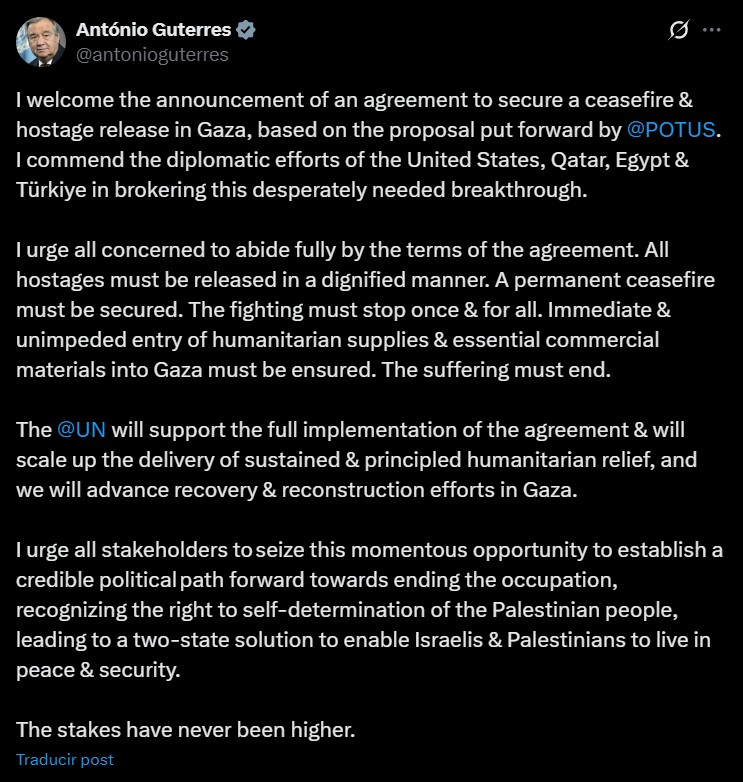Open the @UN mention
The height and width of the screenshot is (782, 743).
81,430
